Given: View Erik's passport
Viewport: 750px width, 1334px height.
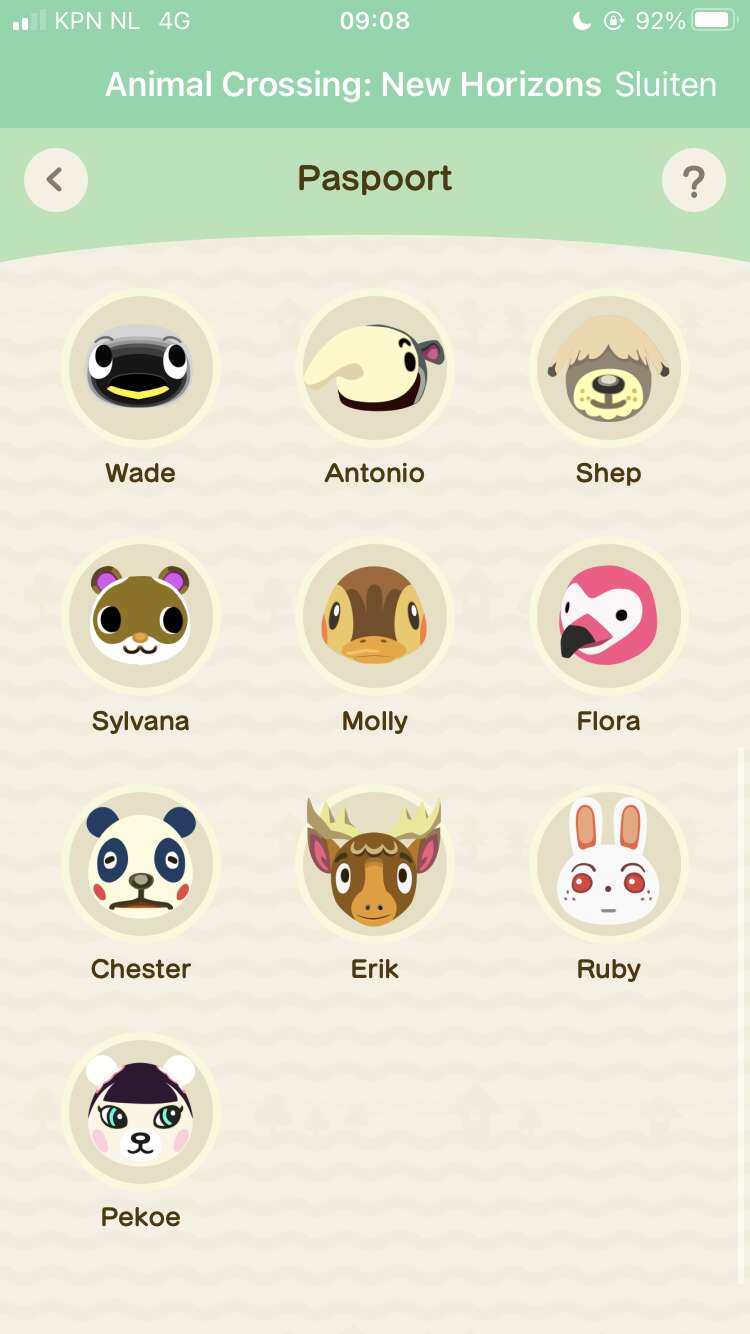Looking at the screenshot, I should click(375, 864).
